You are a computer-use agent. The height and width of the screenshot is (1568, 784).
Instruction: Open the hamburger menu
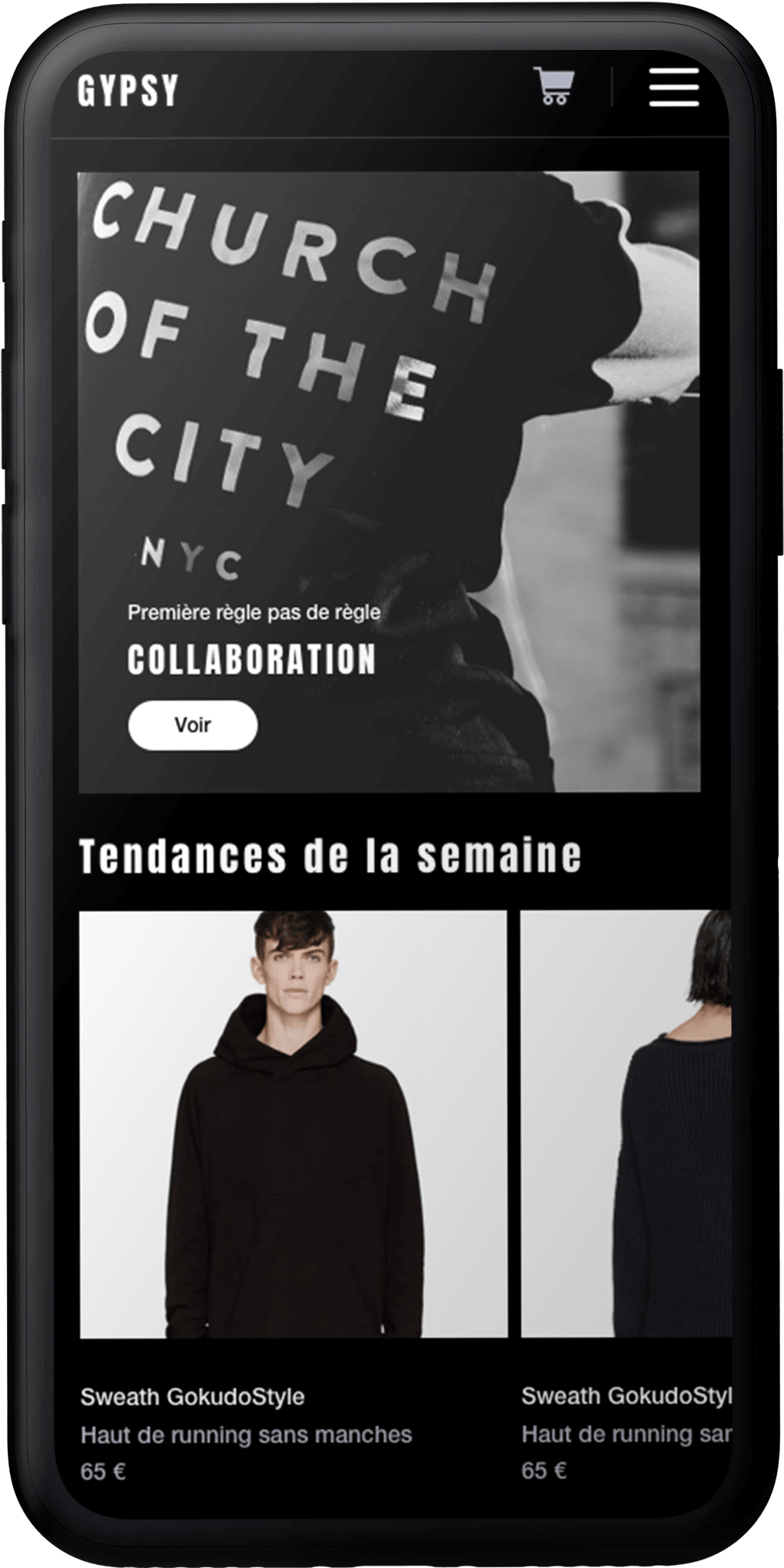(x=673, y=87)
